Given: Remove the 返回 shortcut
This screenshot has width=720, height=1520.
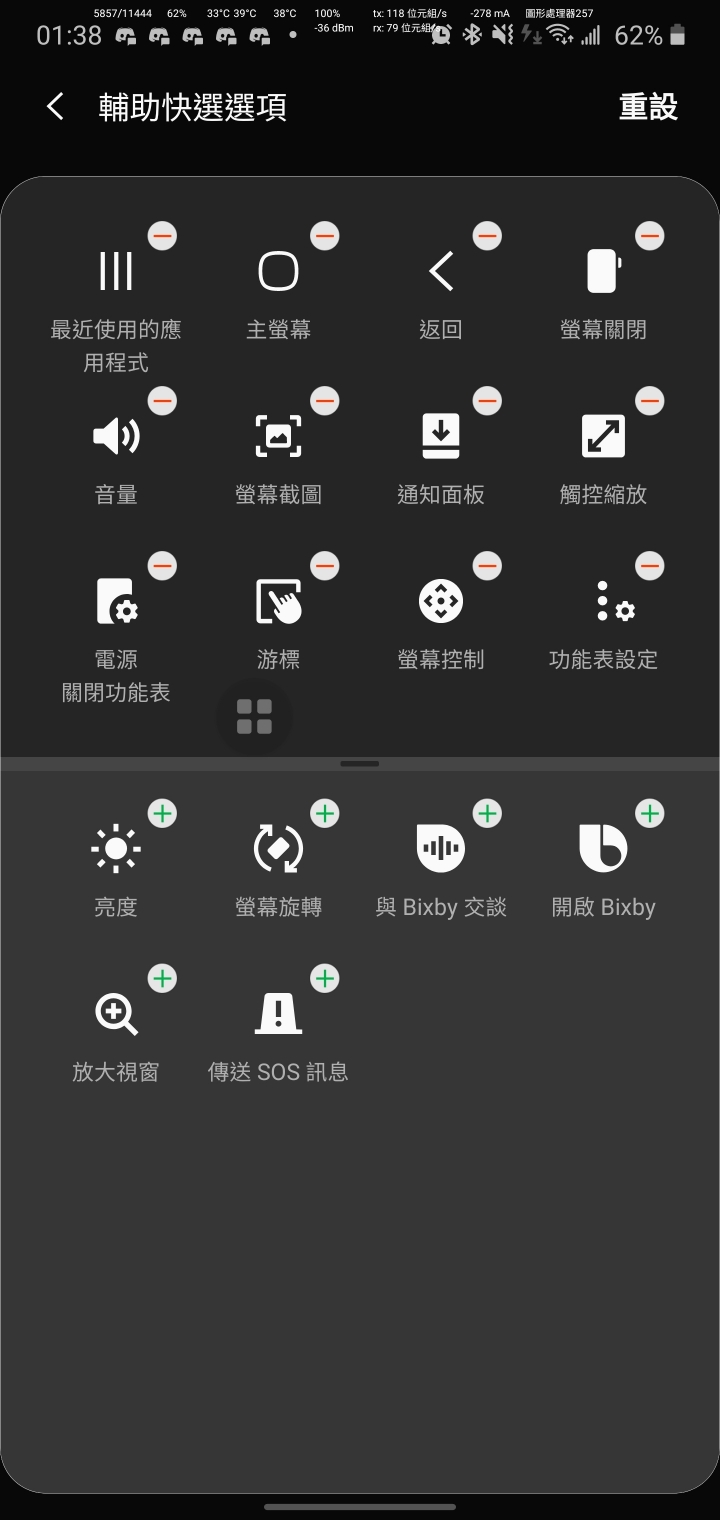Looking at the screenshot, I should click(487, 237).
